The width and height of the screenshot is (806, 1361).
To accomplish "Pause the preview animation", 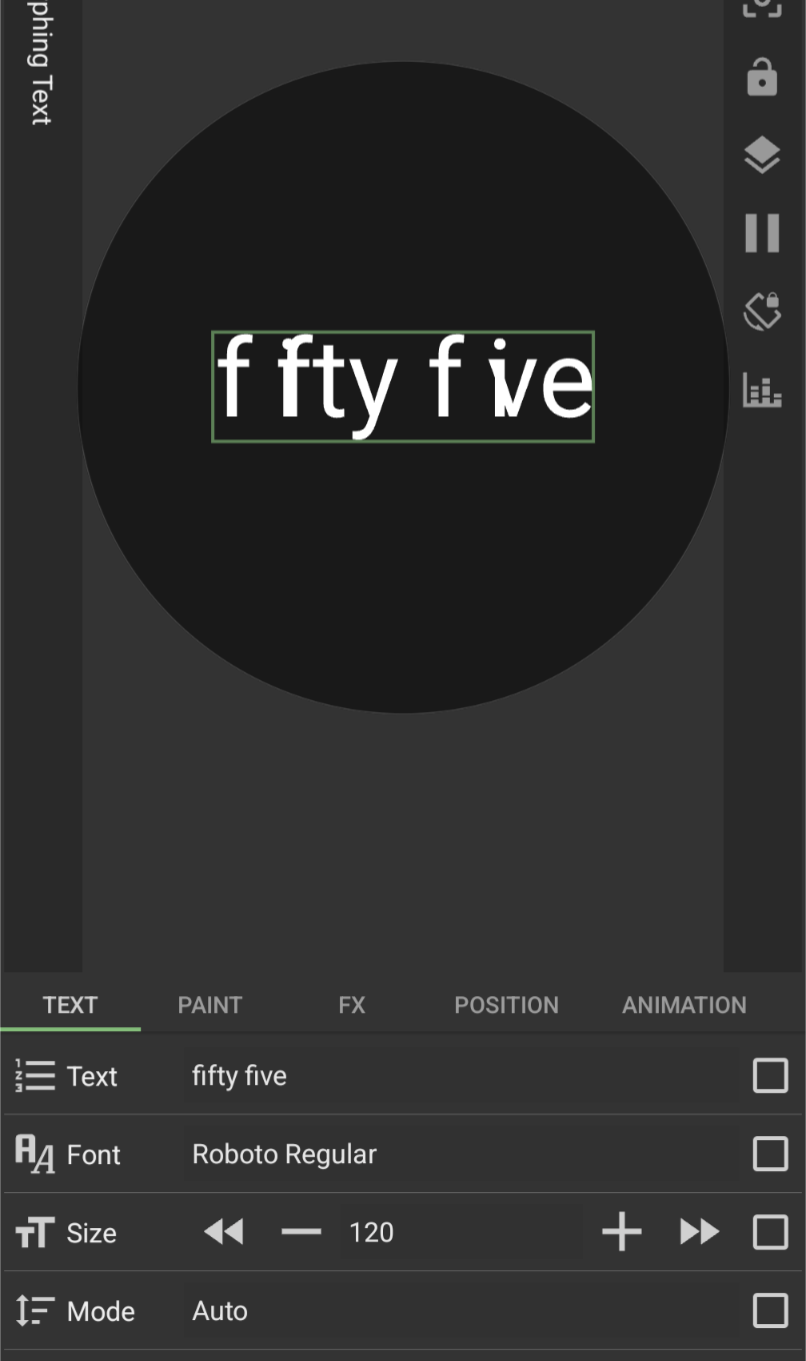I will pyautogui.click(x=762, y=233).
